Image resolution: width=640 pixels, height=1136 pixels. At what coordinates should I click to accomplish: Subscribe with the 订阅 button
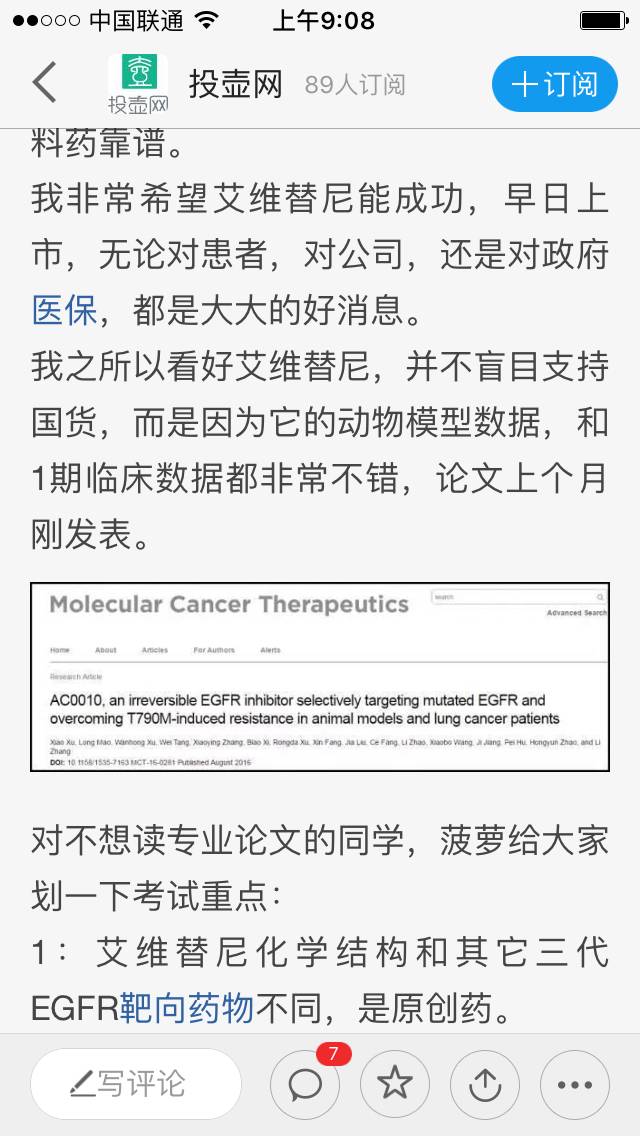pyautogui.click(x=554, y=84)
